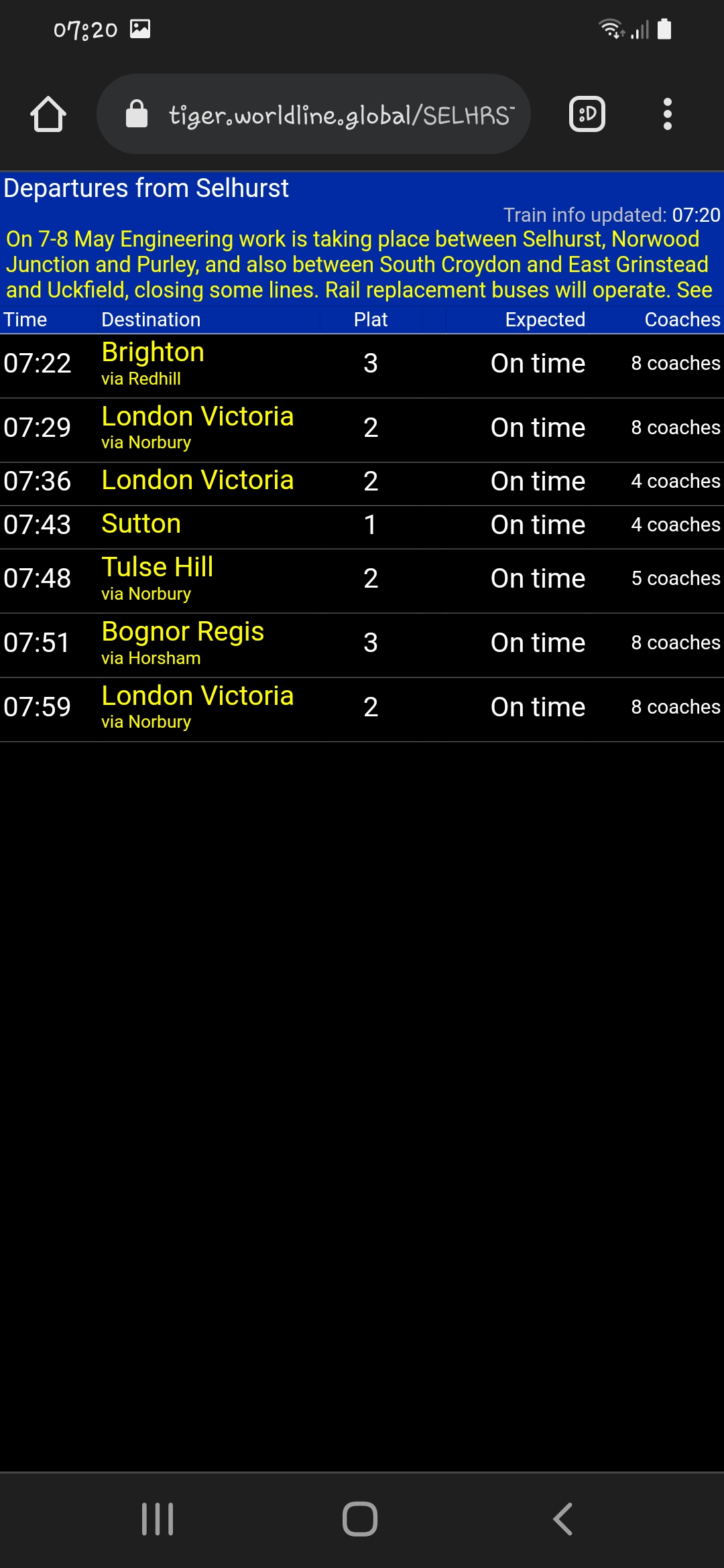Open the browser tab switcher
Viewport: 724px width, 1568px height.
pos(587,114)
